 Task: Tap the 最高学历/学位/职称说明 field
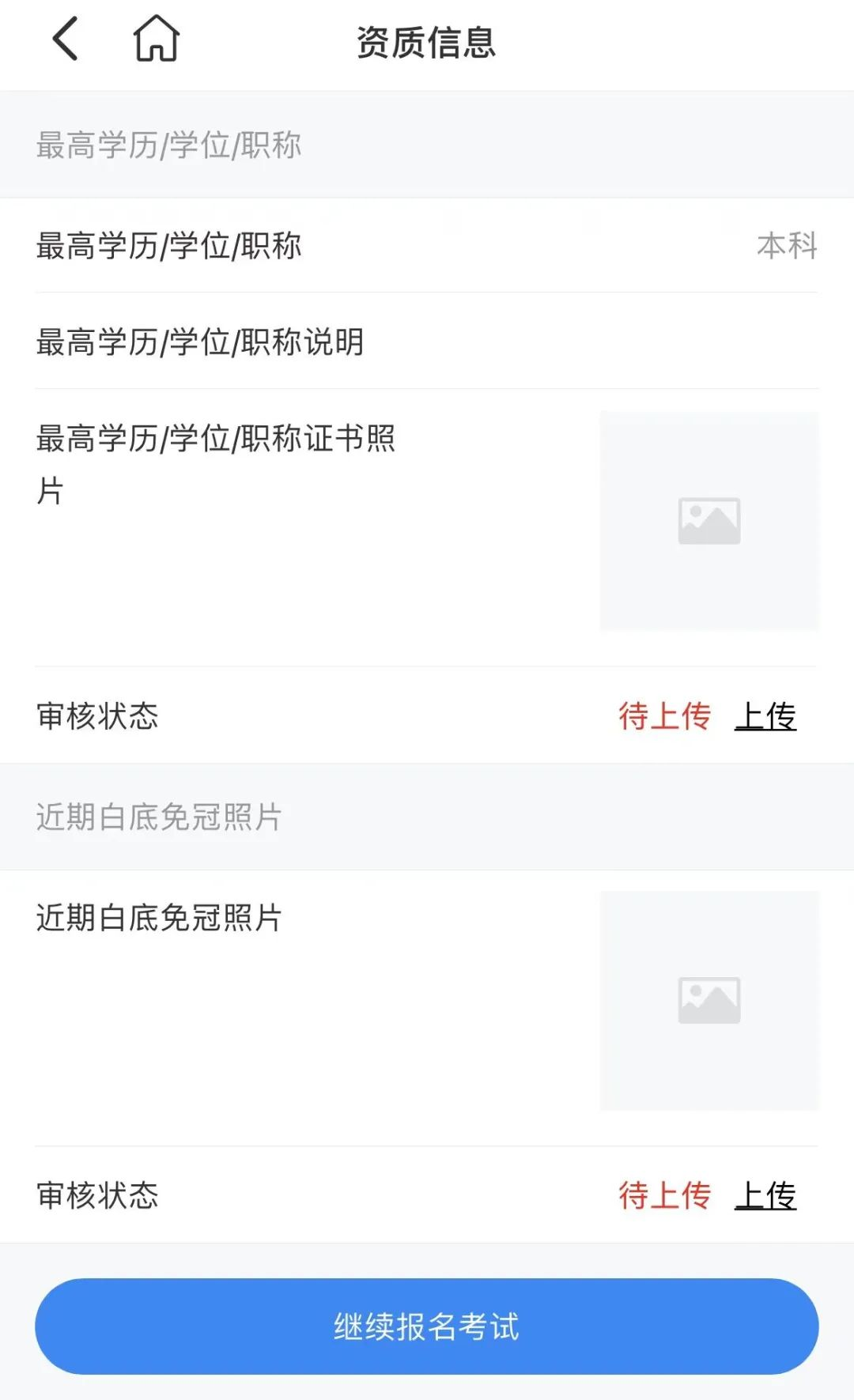click(427, 342)
